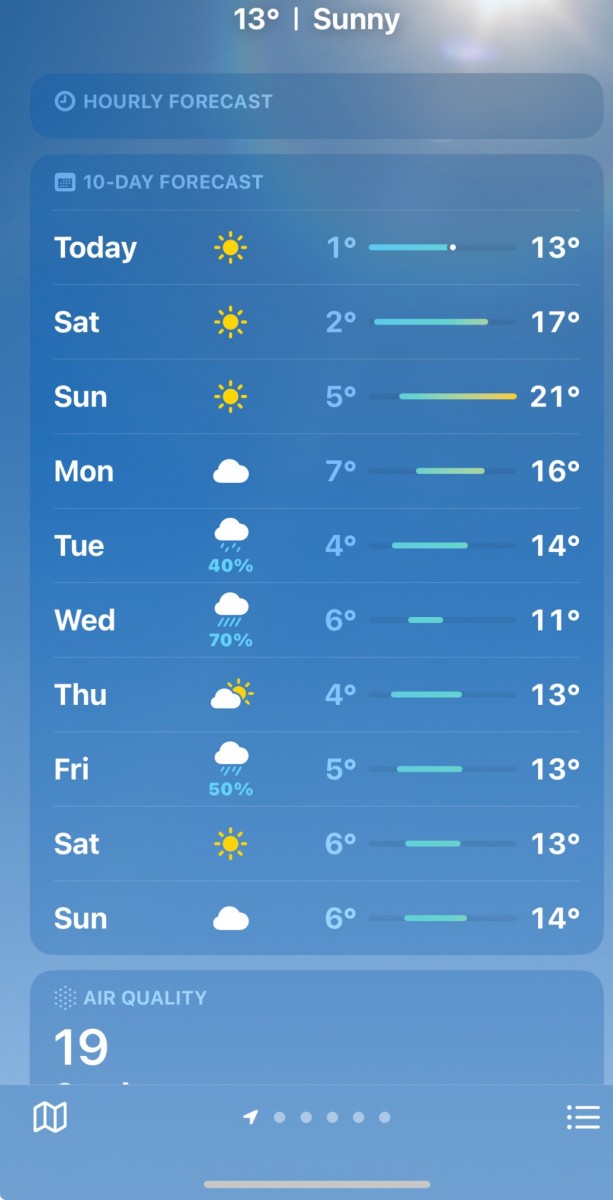Open the Today forecast row
613x1200 pixels.
[316, 247]
